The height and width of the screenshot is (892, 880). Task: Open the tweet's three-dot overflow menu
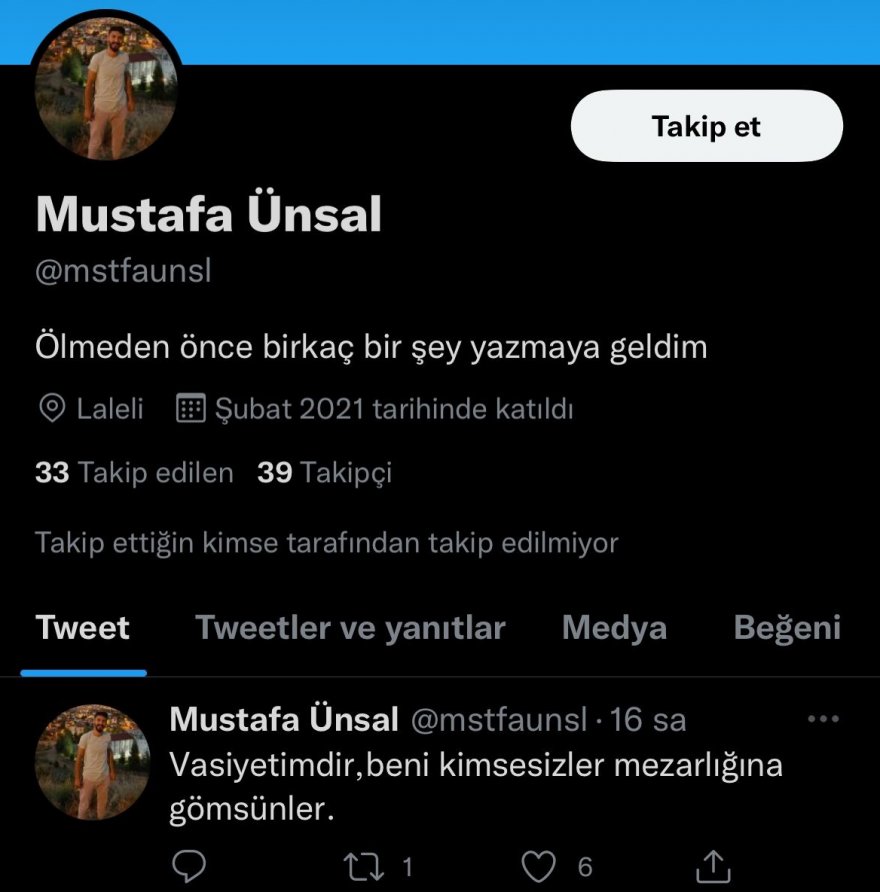823,719
